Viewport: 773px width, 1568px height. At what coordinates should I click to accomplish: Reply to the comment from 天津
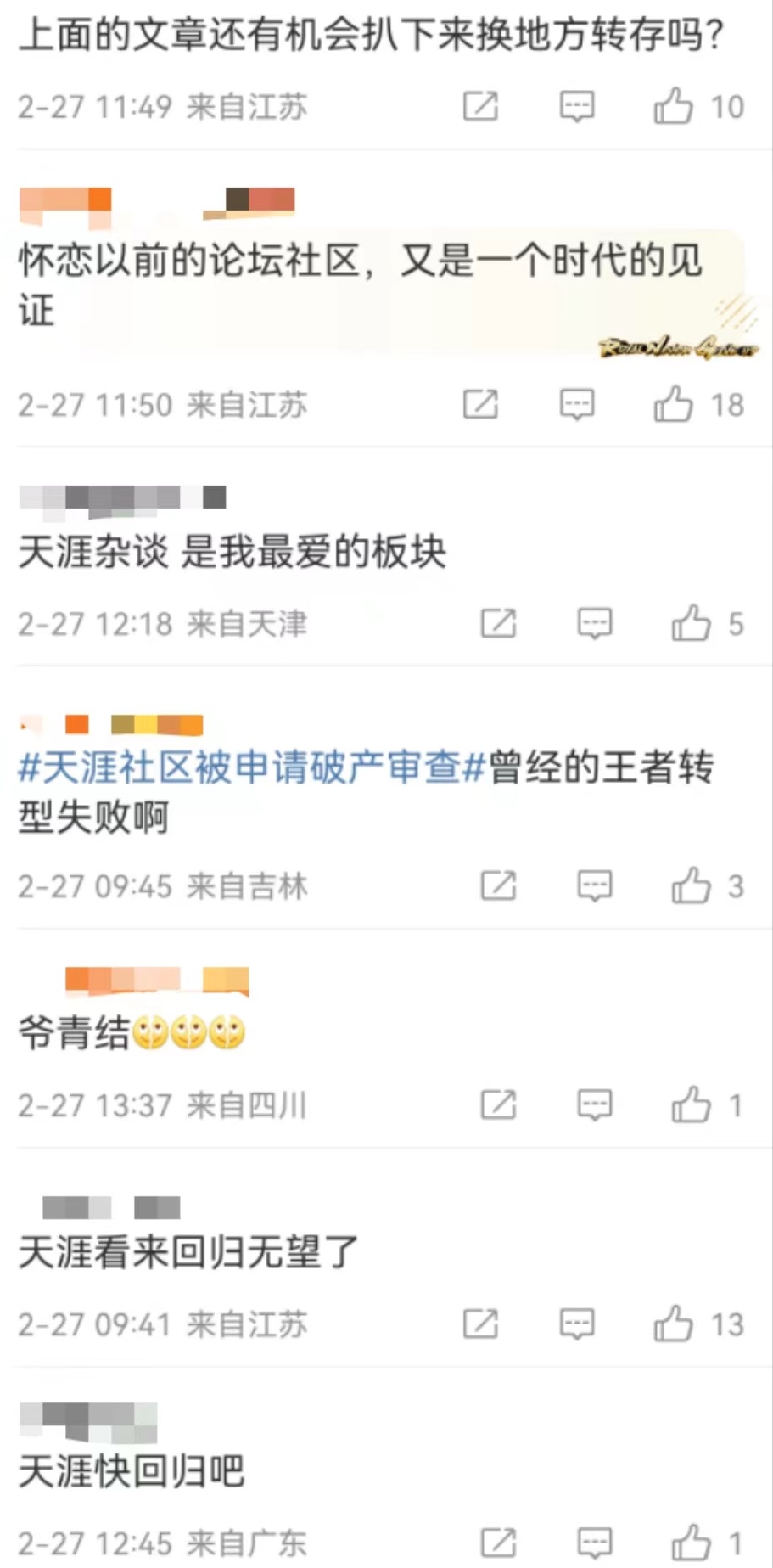pos(595,624)
